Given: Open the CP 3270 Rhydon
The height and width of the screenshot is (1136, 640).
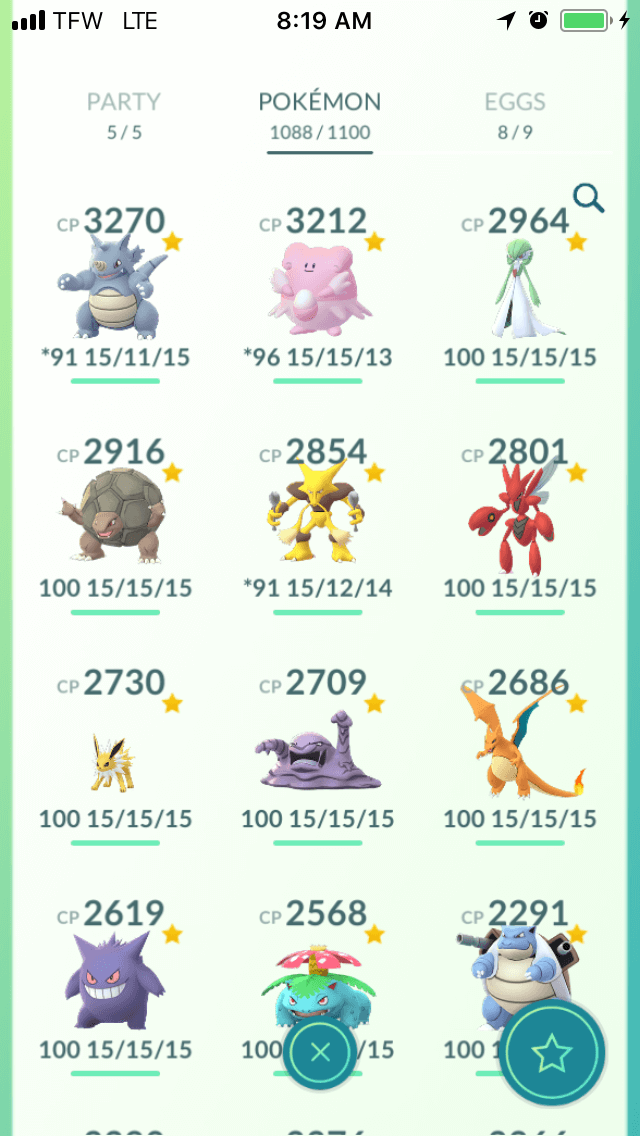Looking at the screenshot, I should (116, 293).
